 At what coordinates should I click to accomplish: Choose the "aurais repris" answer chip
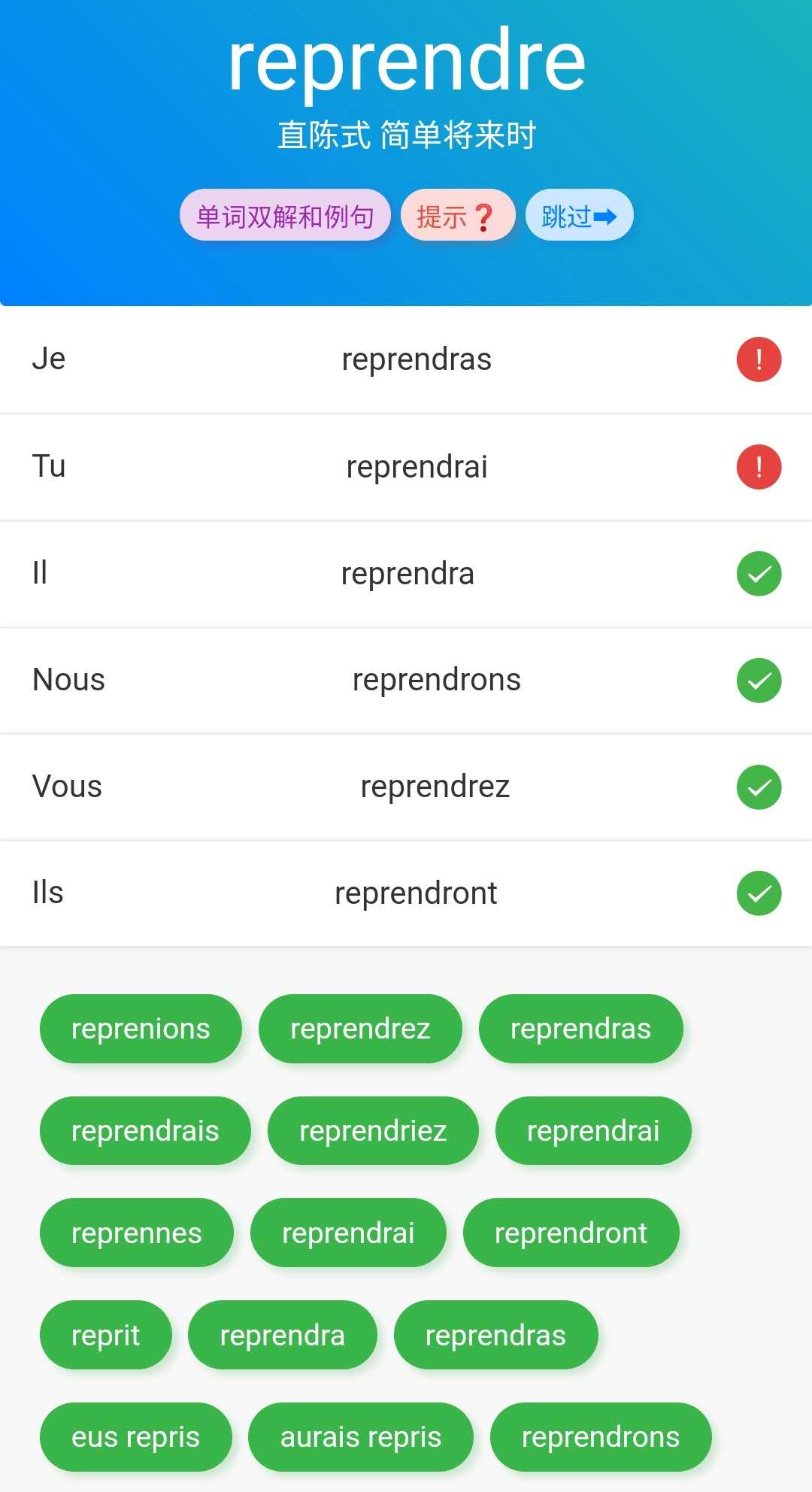(360, 1437)
